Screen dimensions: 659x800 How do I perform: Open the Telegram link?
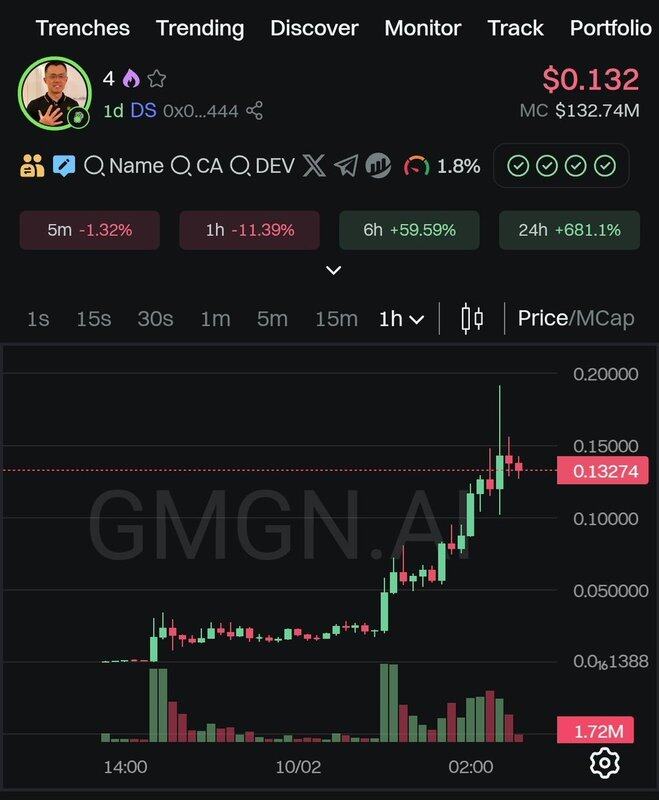[x=346, y=166]
